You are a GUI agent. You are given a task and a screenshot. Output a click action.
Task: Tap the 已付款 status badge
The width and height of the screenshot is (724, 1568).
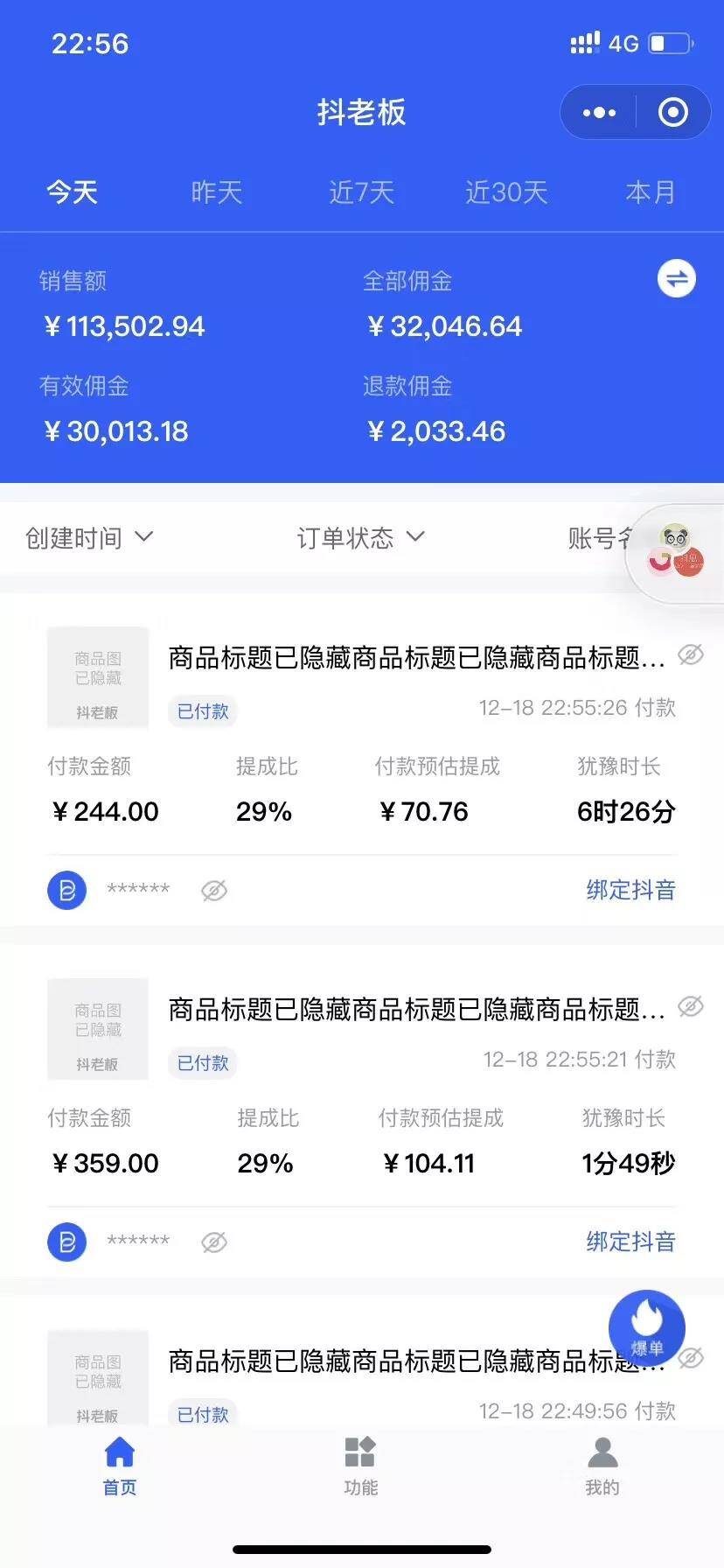[202, 711]
